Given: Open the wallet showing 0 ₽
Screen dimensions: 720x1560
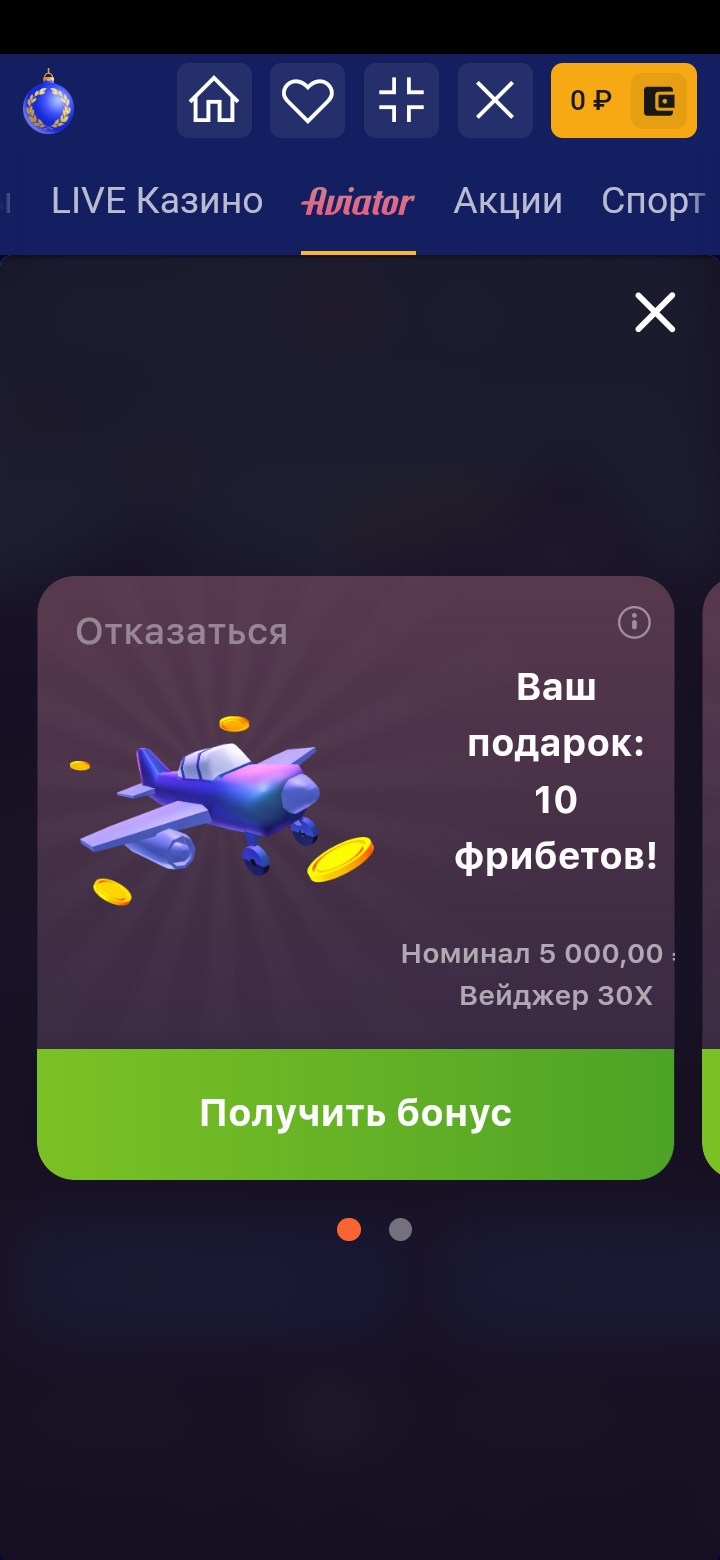Looking at the screenshot, I should tap(623, 101).
